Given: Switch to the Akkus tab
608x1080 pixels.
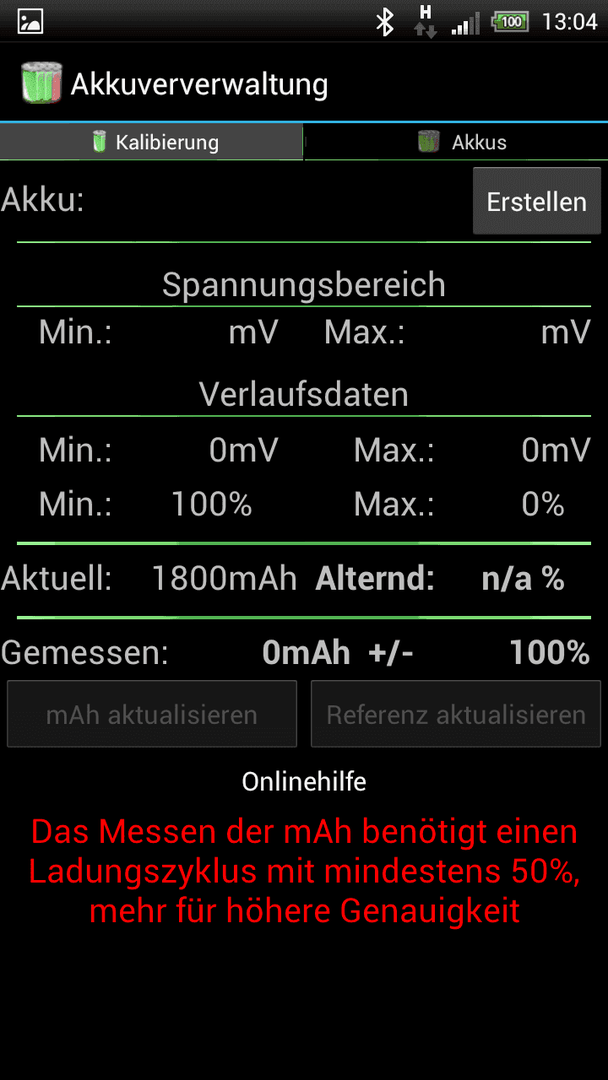Looking at the screenshot, I should point(456,143).
